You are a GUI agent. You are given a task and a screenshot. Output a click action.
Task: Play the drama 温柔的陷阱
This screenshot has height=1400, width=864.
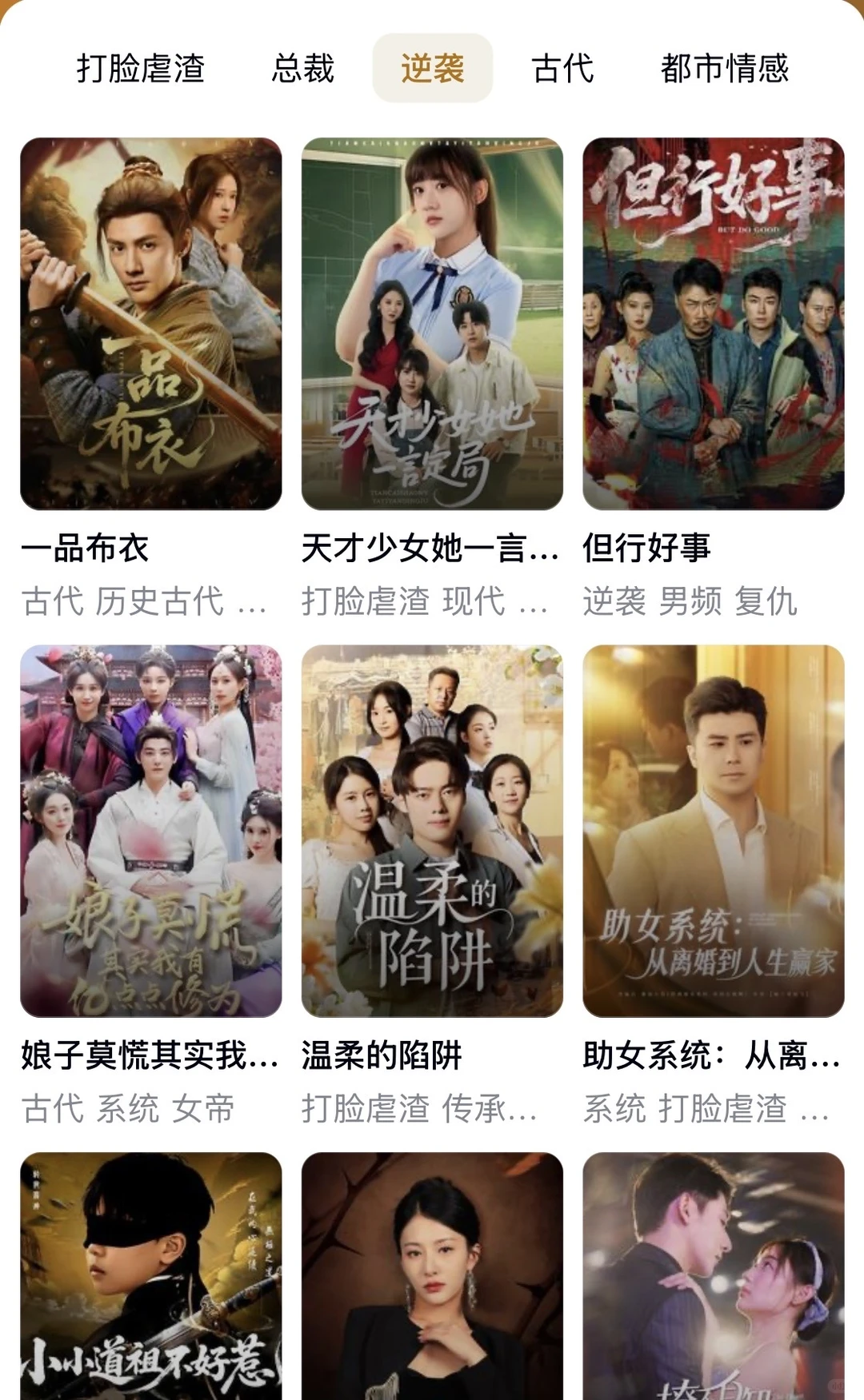432,831
